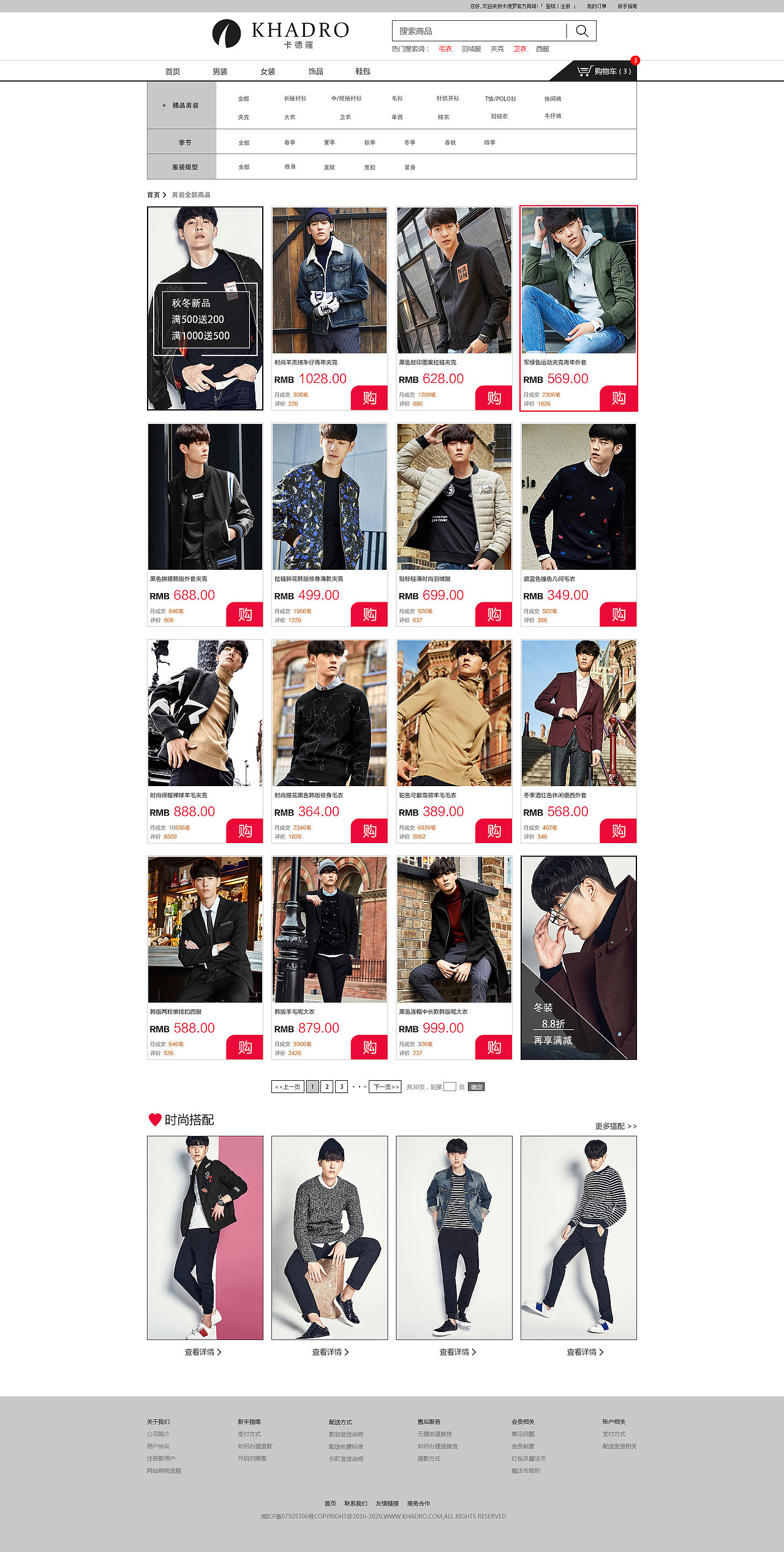Image resolution: width=784 pixels, height=1552 pixels.
Task: Open the 驼色可翻高领羊毛毛衣 product card
Action: pos(454,714)
